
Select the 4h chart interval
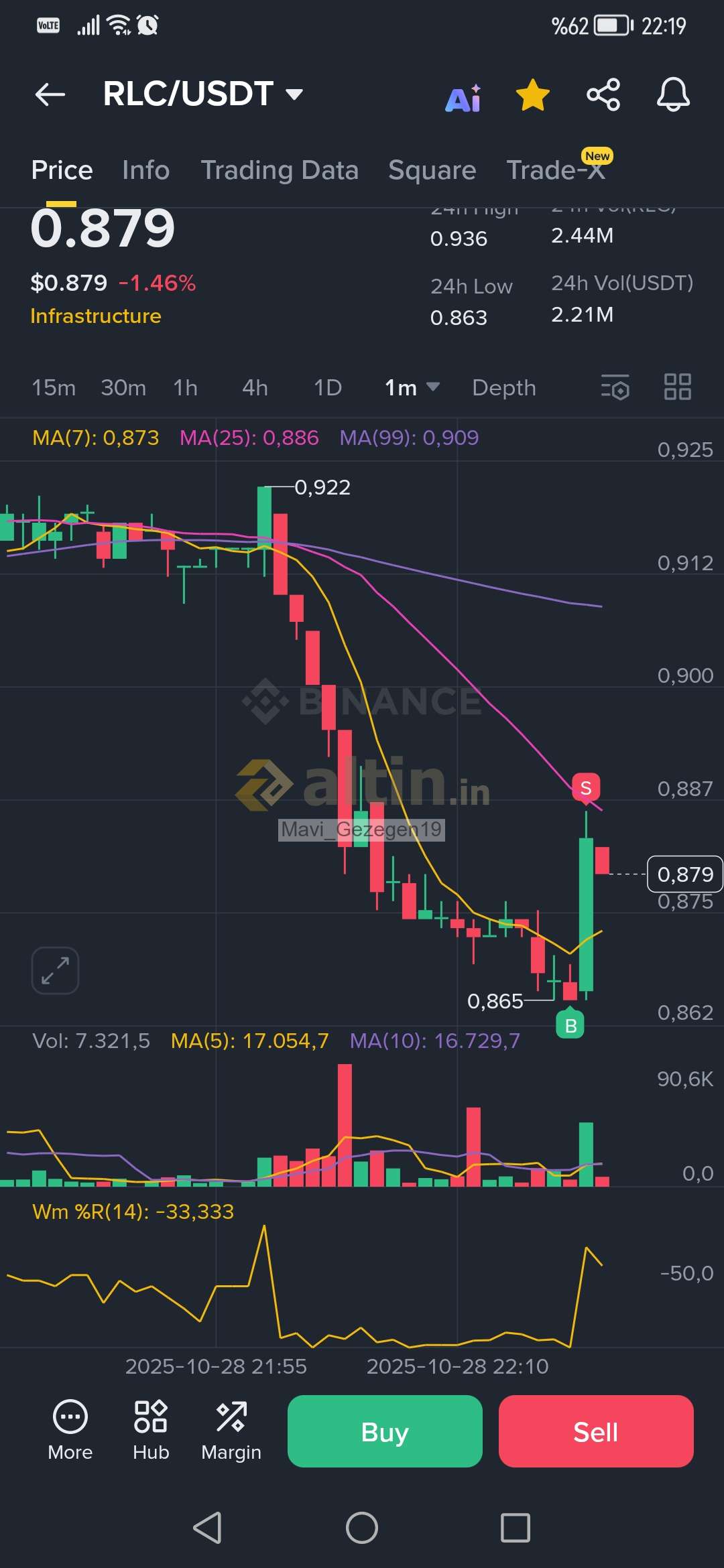pos(255,387)
